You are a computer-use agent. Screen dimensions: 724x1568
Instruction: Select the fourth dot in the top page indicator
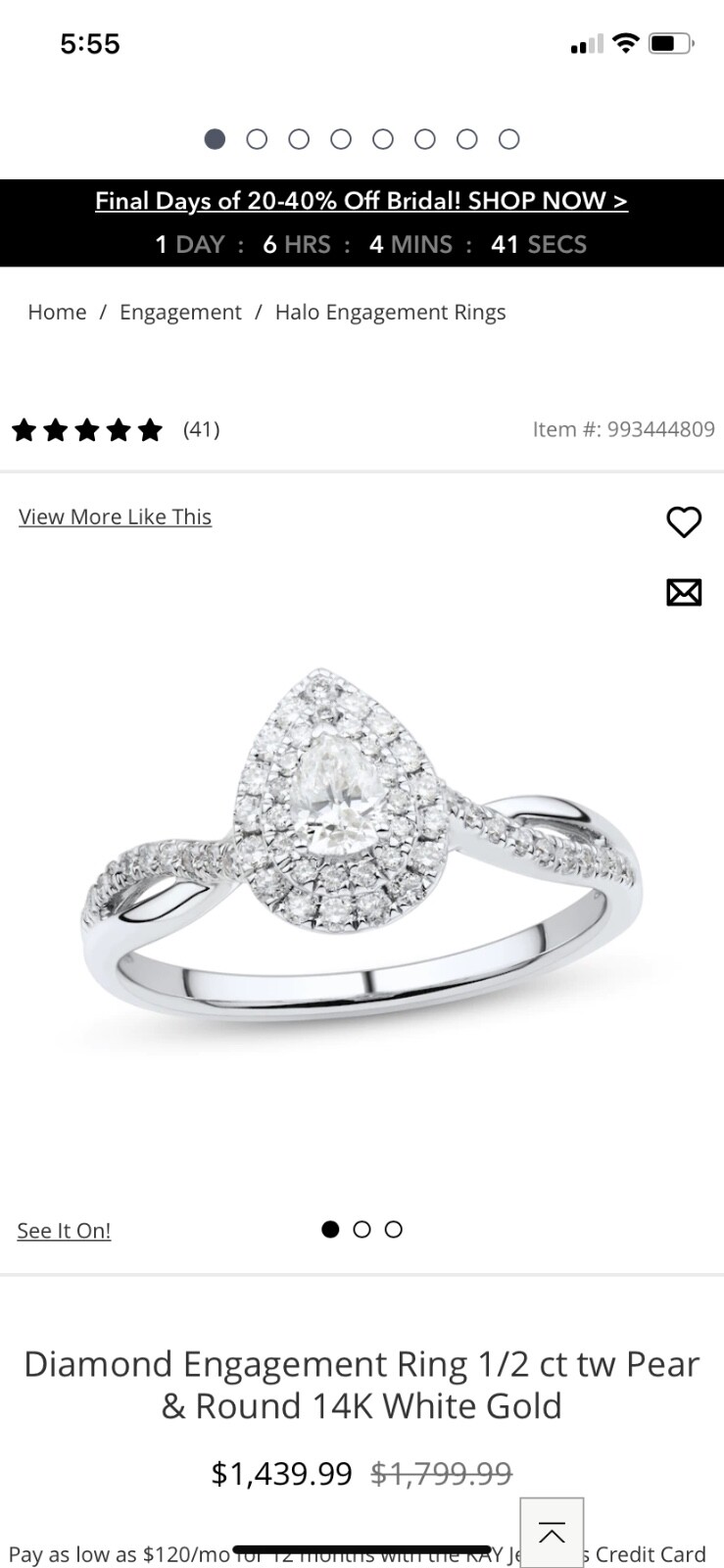tap(341, 138)
